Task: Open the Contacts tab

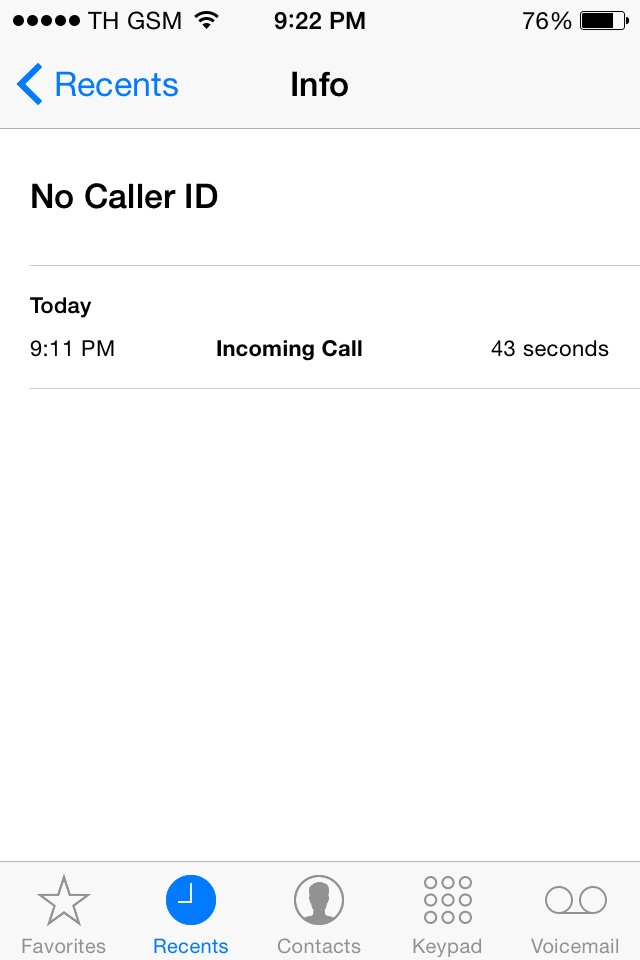Action: (319, 914)
